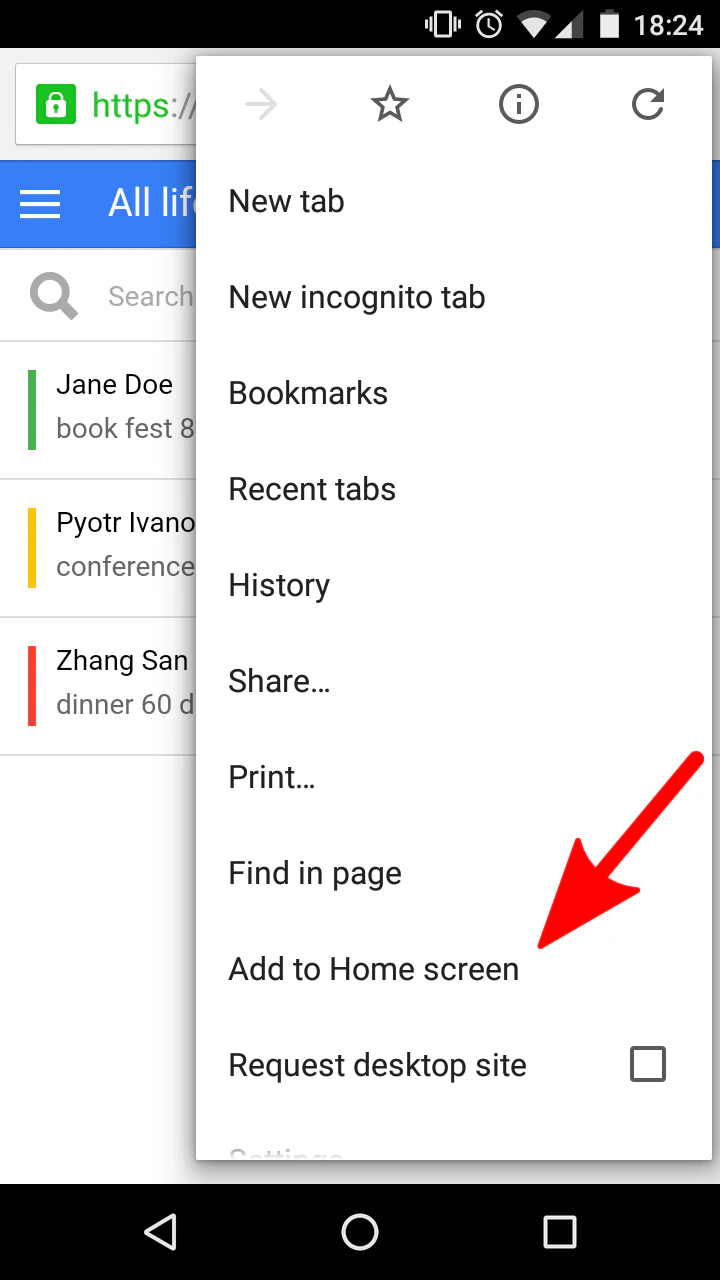Bookmark this page with the star icon

click(389, 104)
